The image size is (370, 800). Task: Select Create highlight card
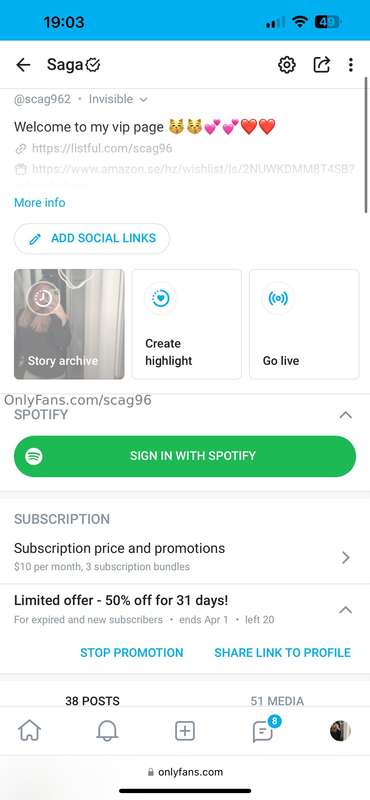pyautogui.click(x=187, y=324)
